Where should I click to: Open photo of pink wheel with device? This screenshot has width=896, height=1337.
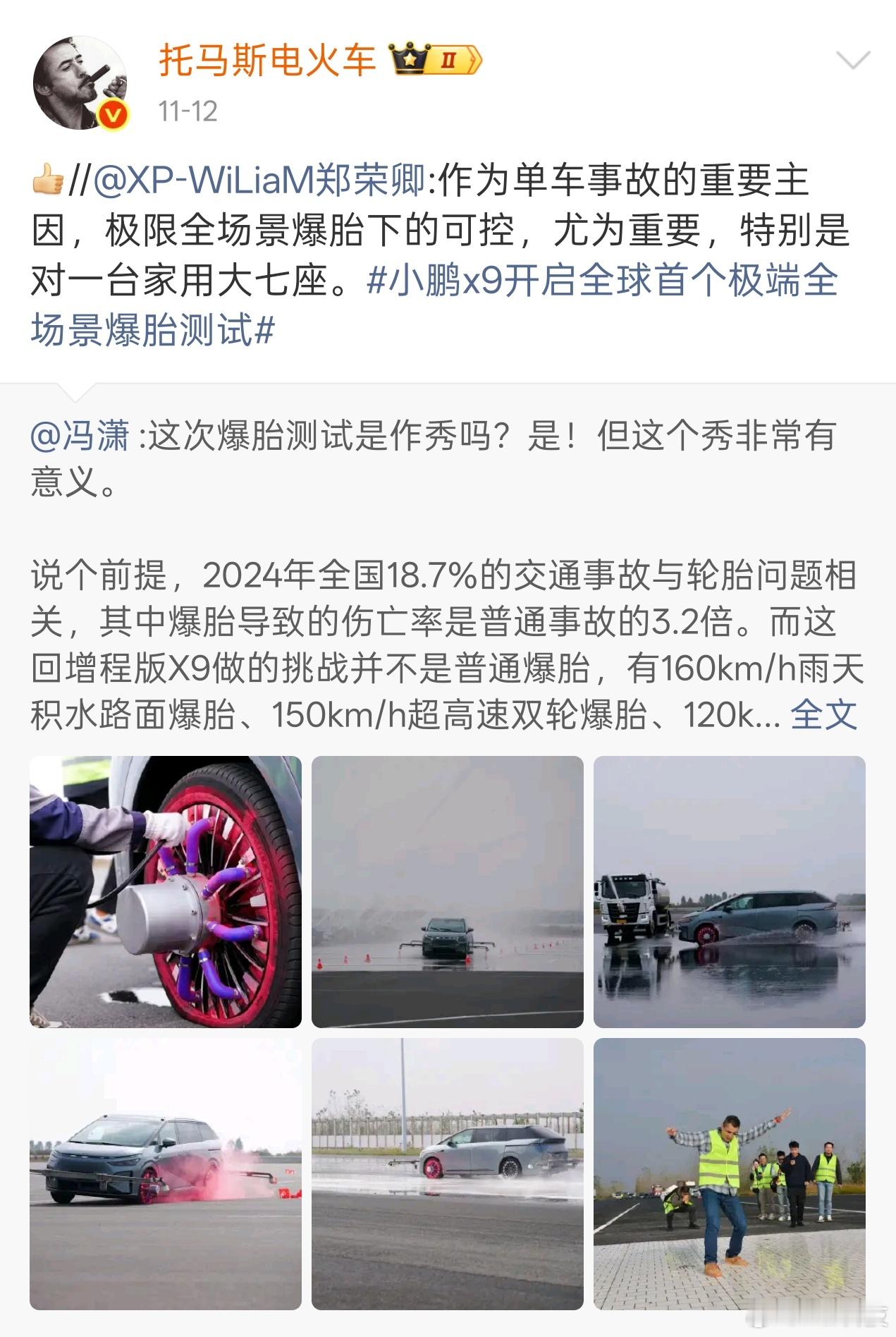pyautogui.click(x=166, y=891)
